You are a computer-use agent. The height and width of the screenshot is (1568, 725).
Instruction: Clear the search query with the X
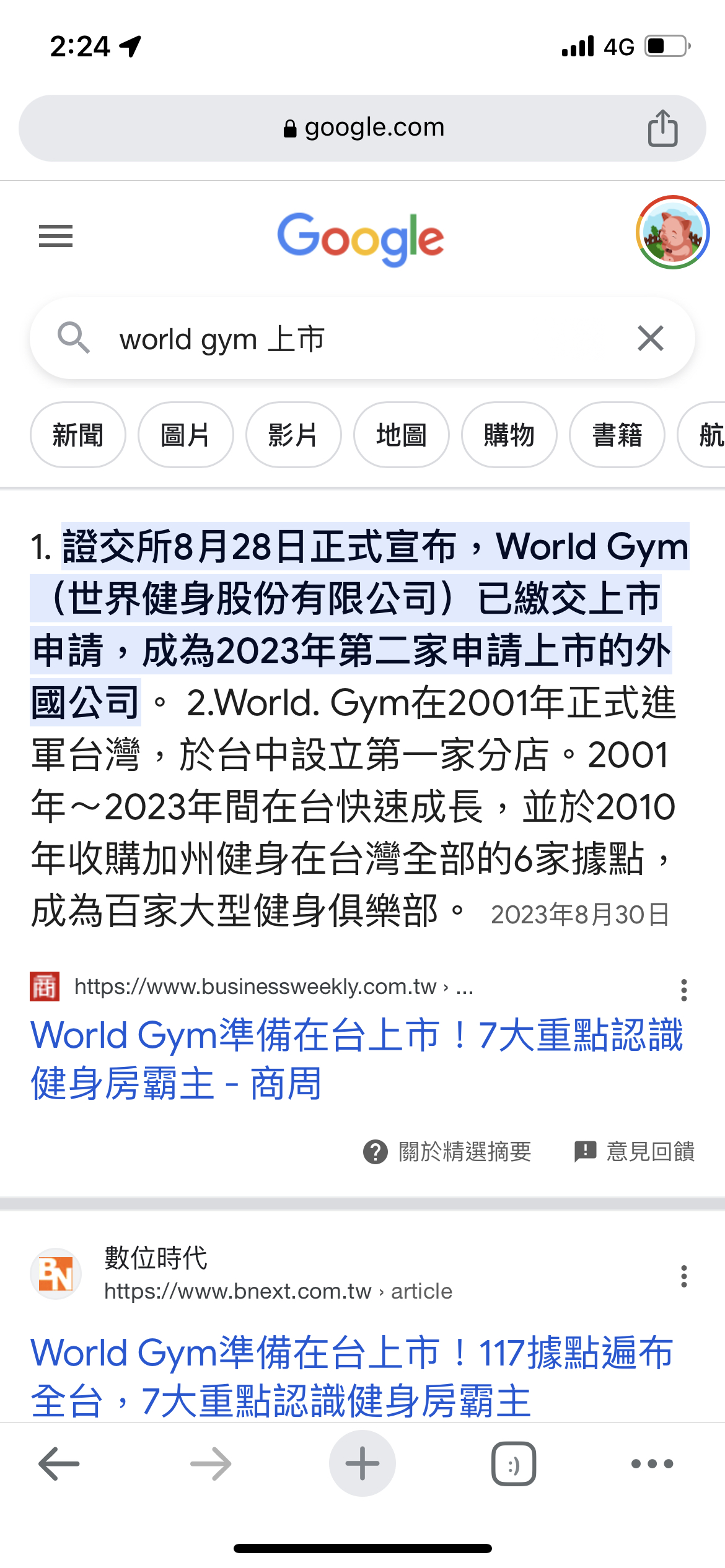[650, 339]
